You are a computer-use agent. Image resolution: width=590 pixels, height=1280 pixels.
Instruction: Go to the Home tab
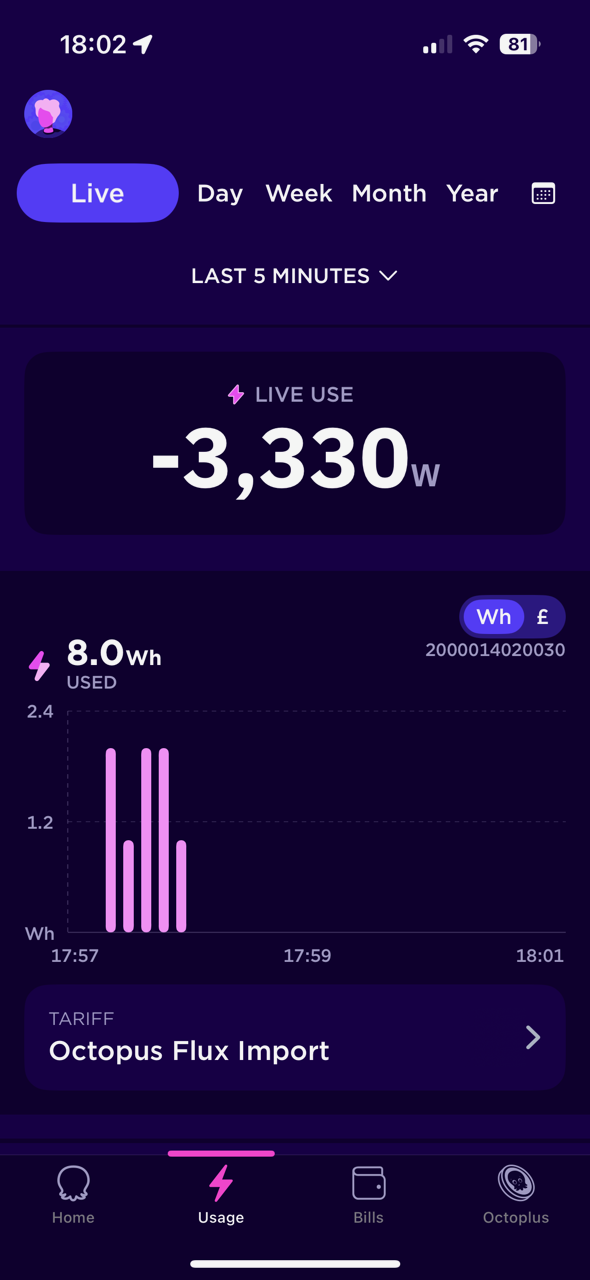coord(73,1195)
